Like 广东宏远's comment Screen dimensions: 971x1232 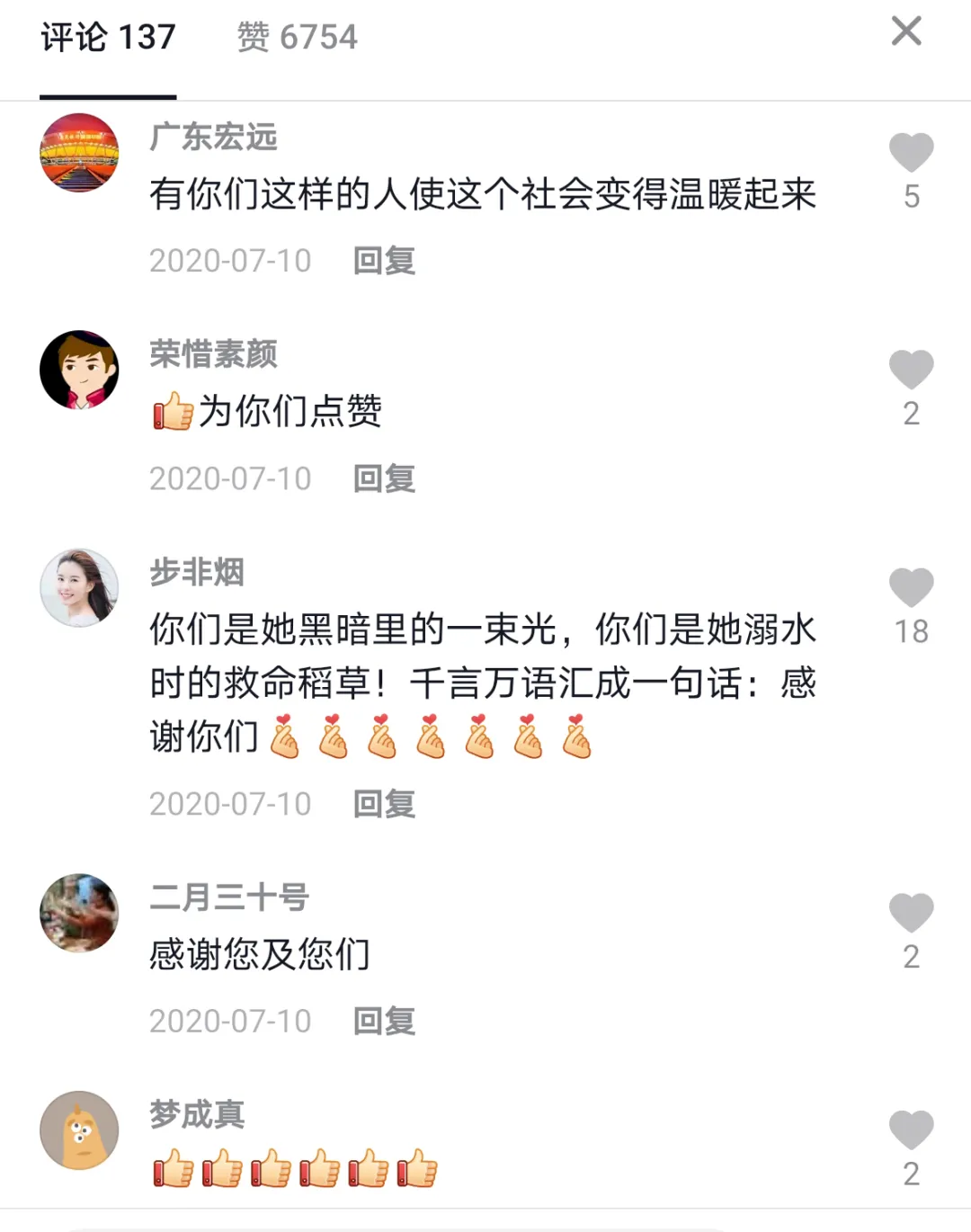coord(911,153)
